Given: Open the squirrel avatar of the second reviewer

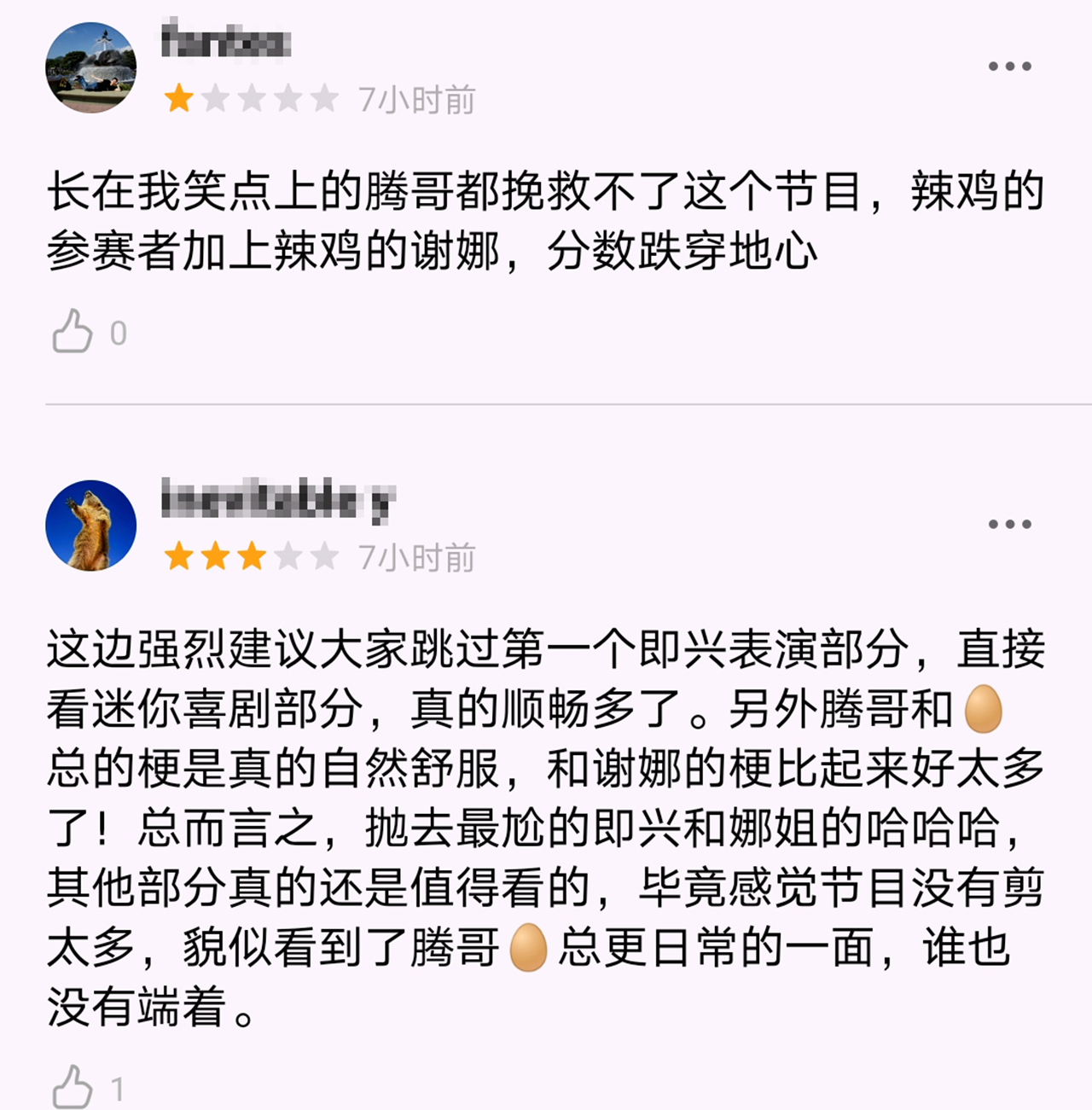Looking at the screenshot, I should click(x=90, y=525).
